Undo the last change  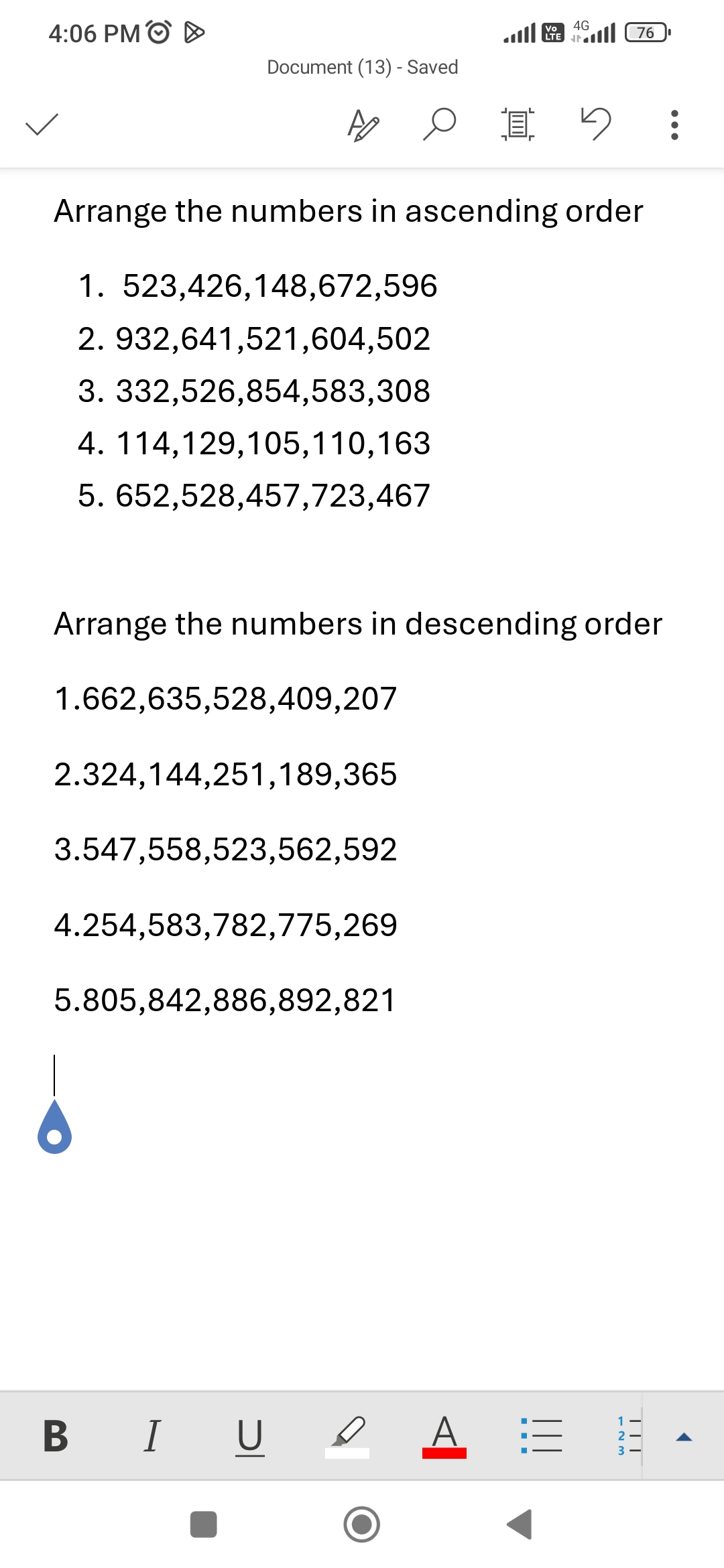click(595, 123)
